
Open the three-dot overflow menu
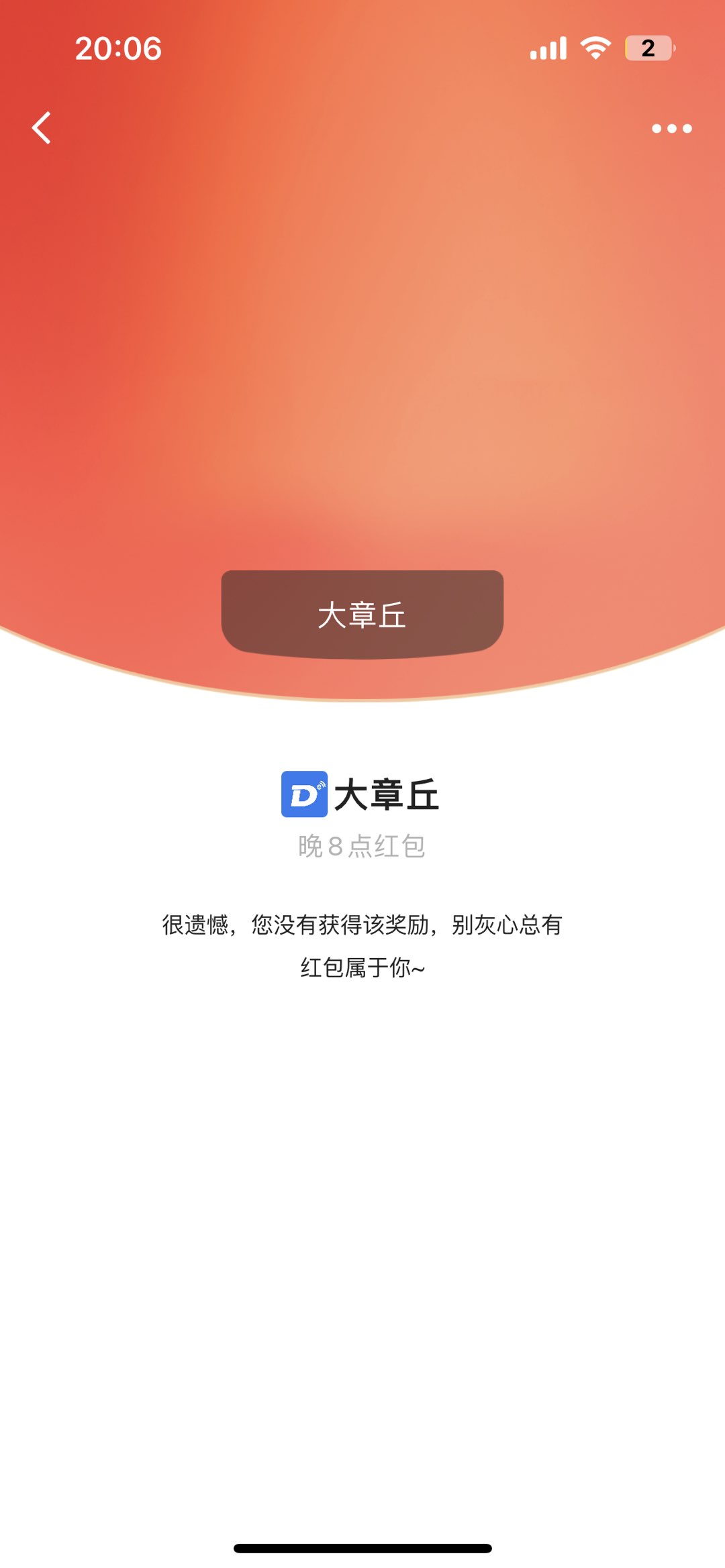click(671, 128)
